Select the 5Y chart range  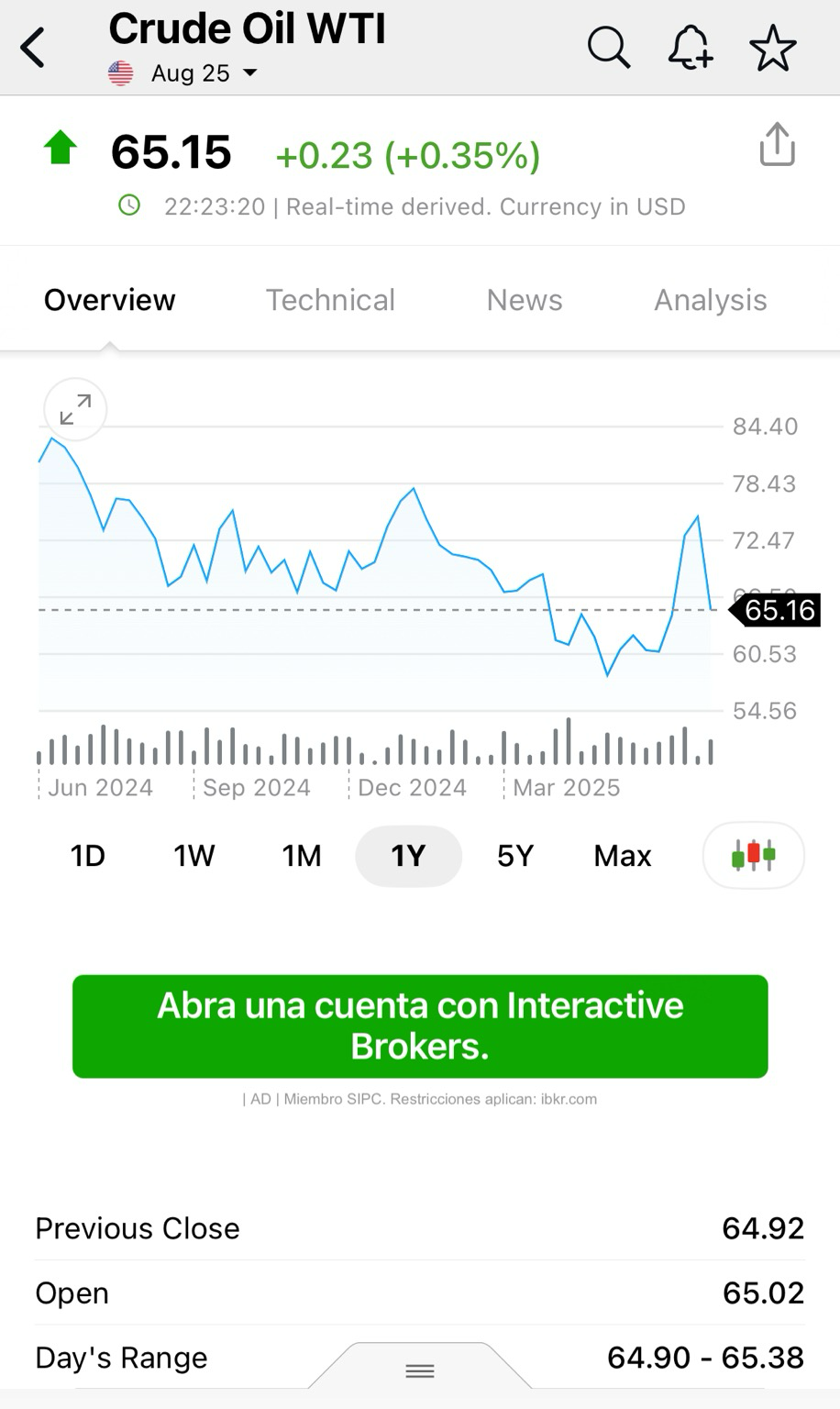click(x=515, y=856)
